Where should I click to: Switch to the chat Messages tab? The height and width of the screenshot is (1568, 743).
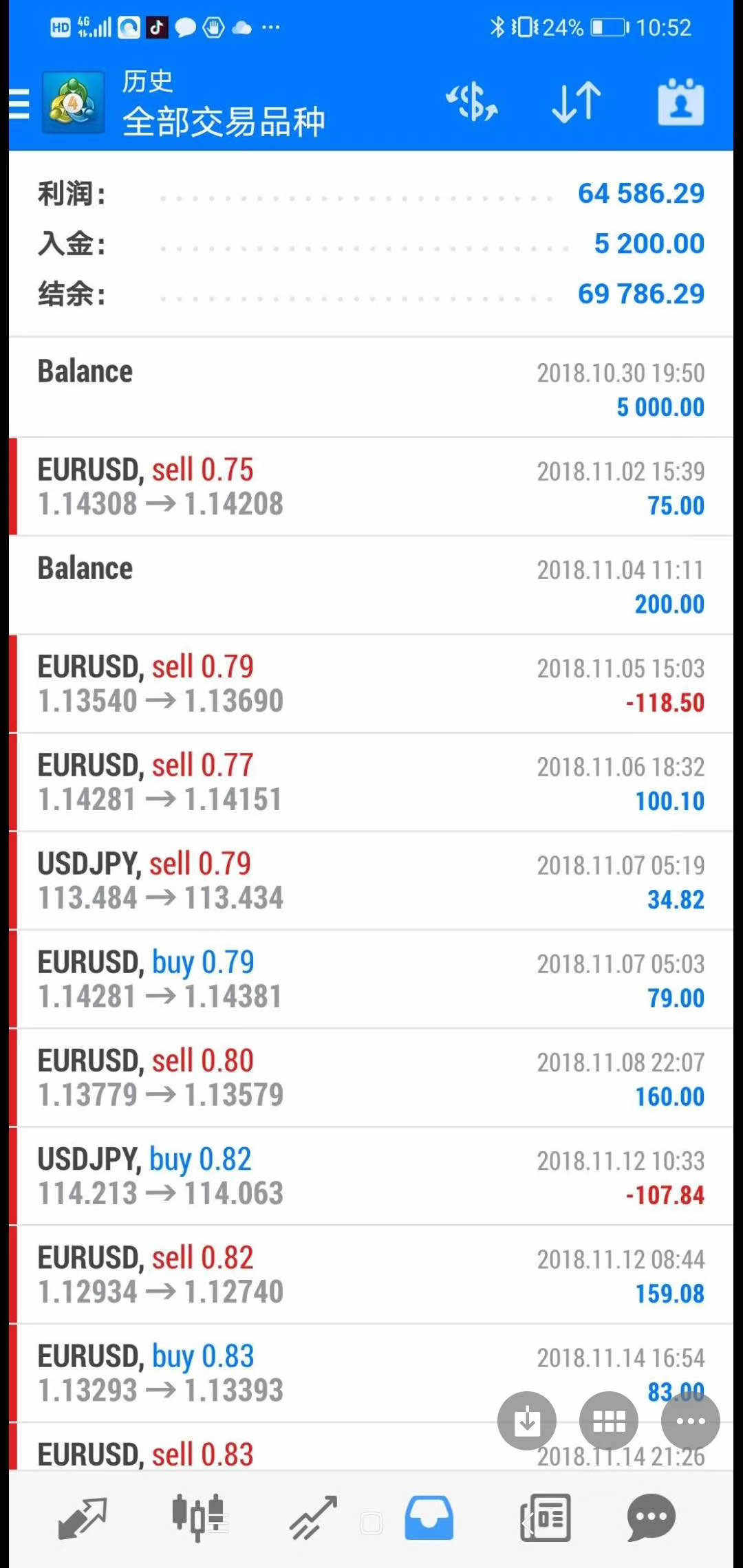652,1517
